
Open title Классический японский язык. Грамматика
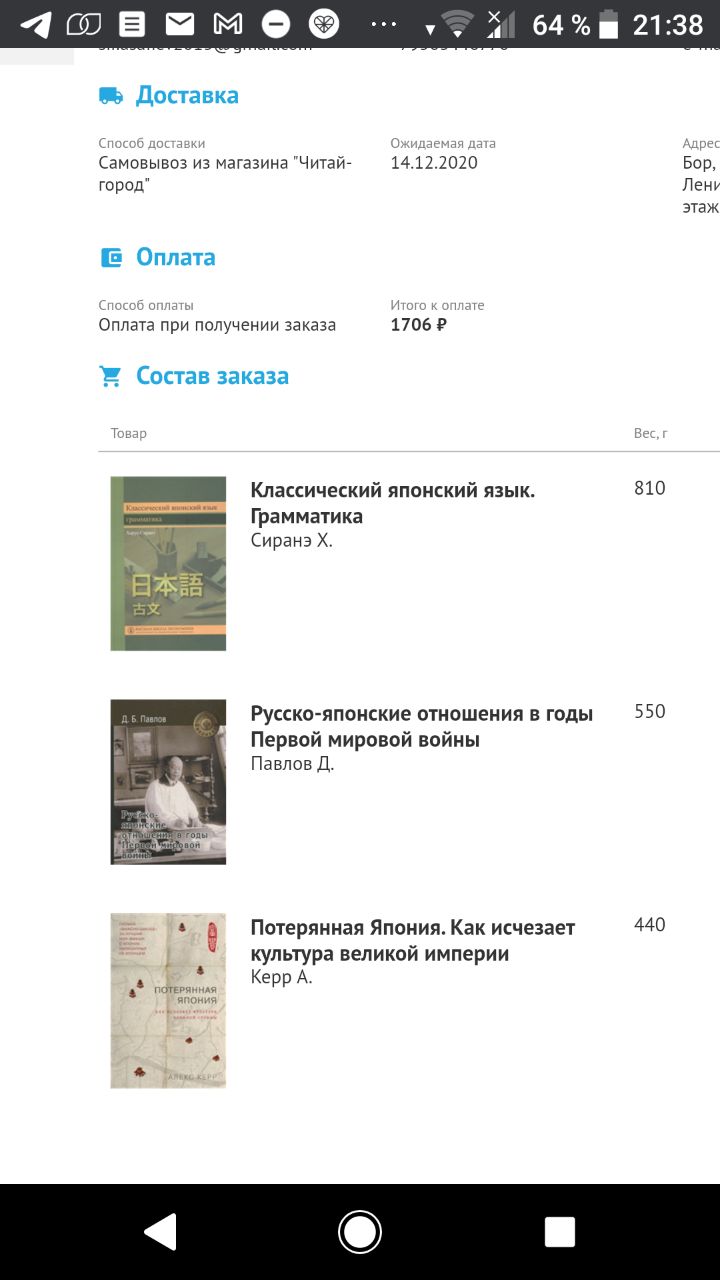pyautogui.click(x=392, y=503)
